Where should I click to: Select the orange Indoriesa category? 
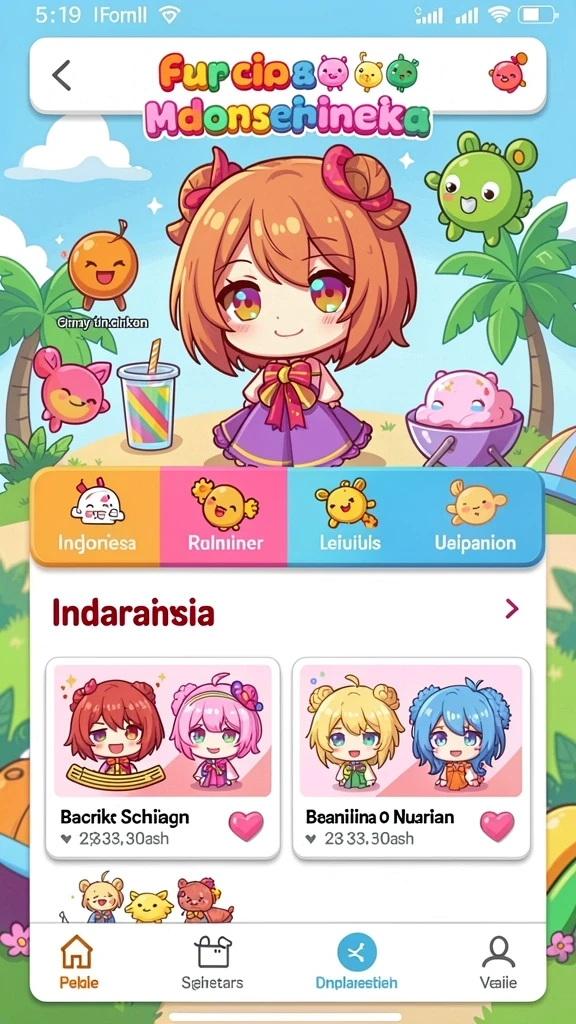[96, 517]
